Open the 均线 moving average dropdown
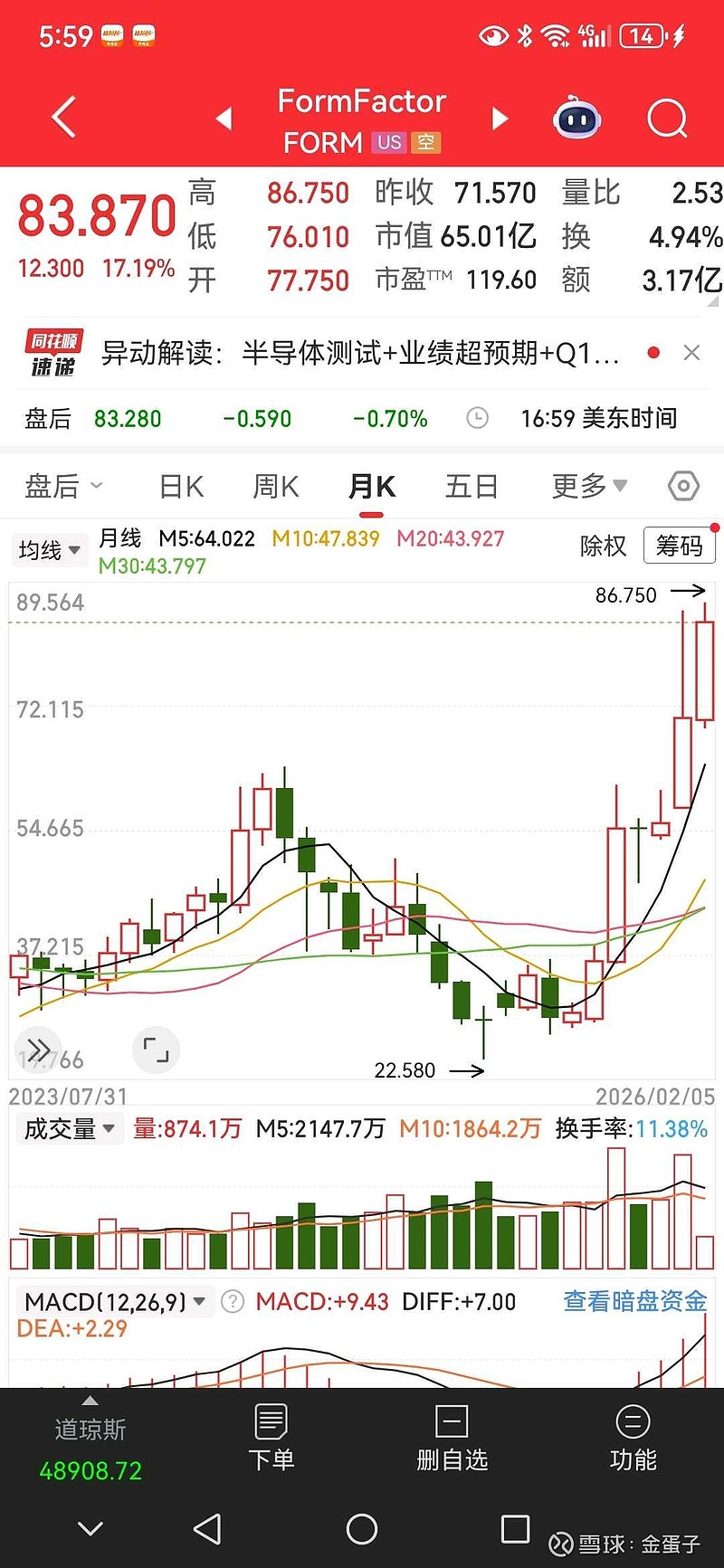The image size is (724, 1568). tap(49, 550)
